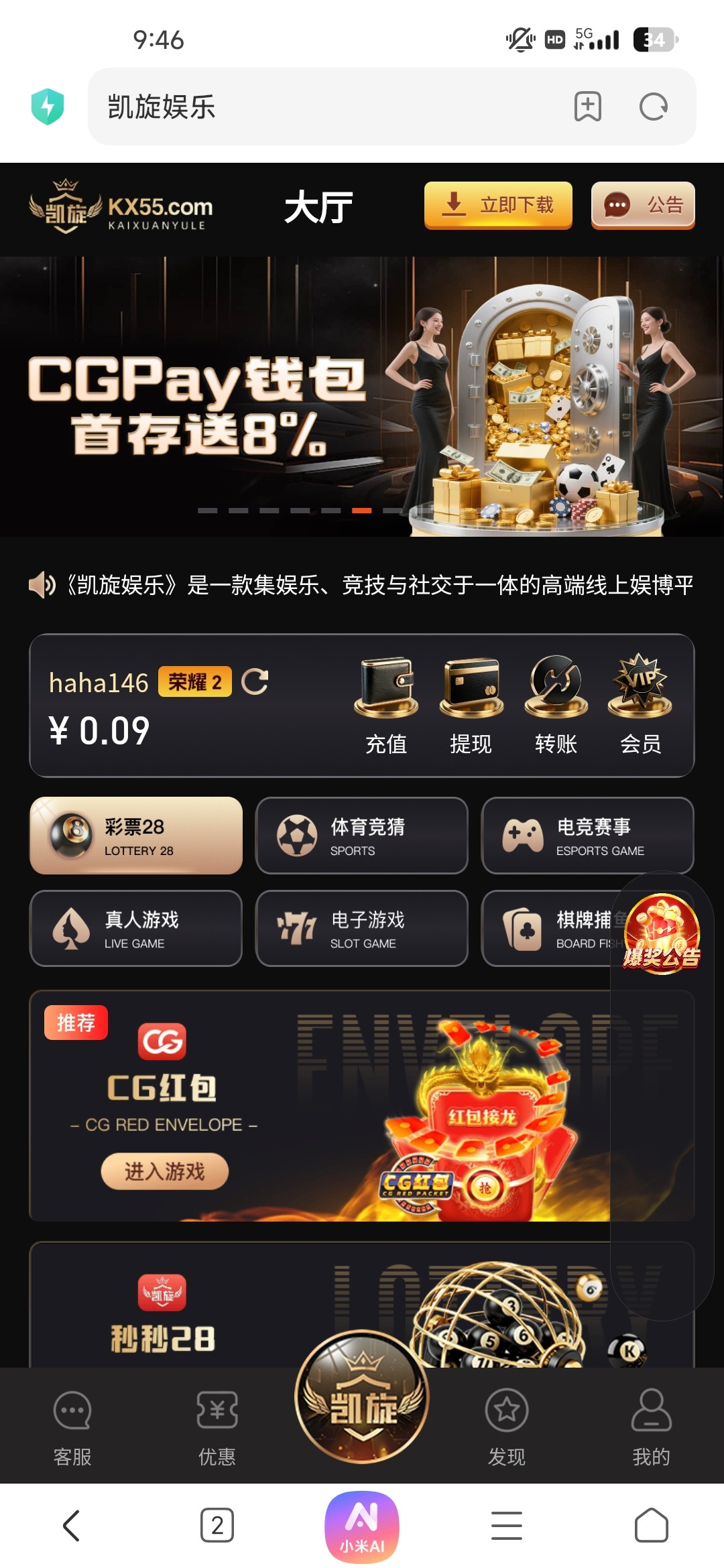Select the 彩票28 Lottery 28 category

(x=136, y=836)
